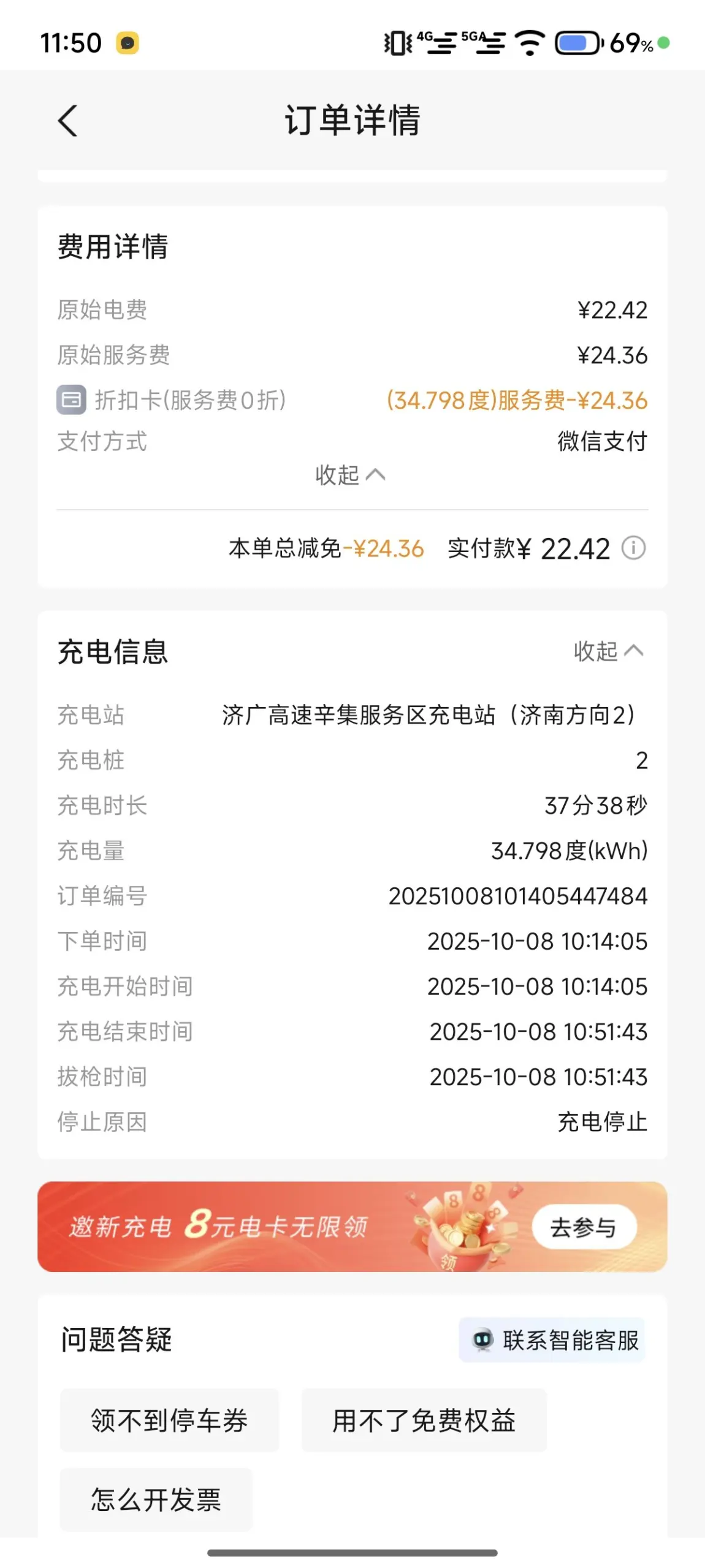Open the info icon beside 实付款 amount
Image resolution: width=705 pixels, height=1568 pixels.
coord(633,547)
